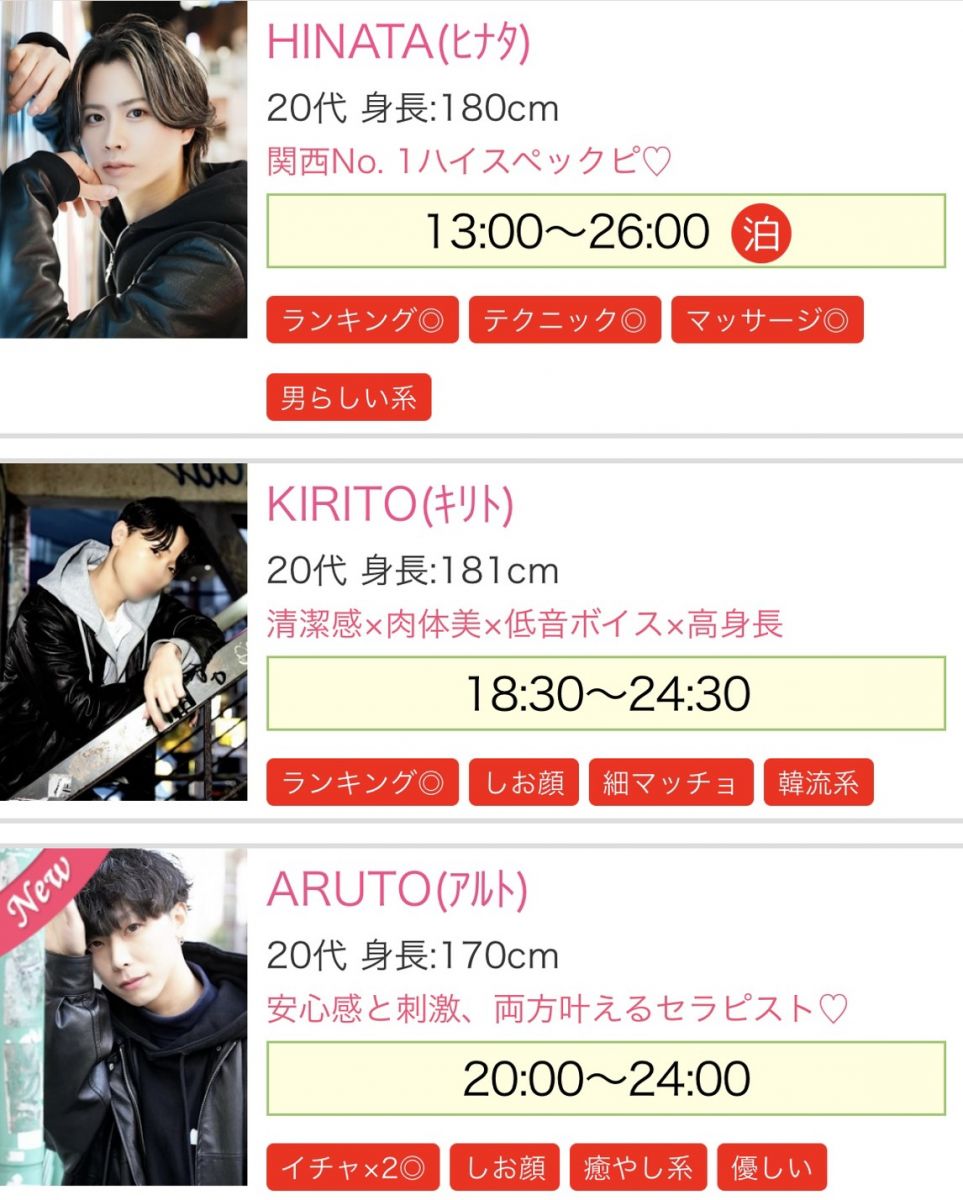Open HINATA's profile photo

(123, 169)
